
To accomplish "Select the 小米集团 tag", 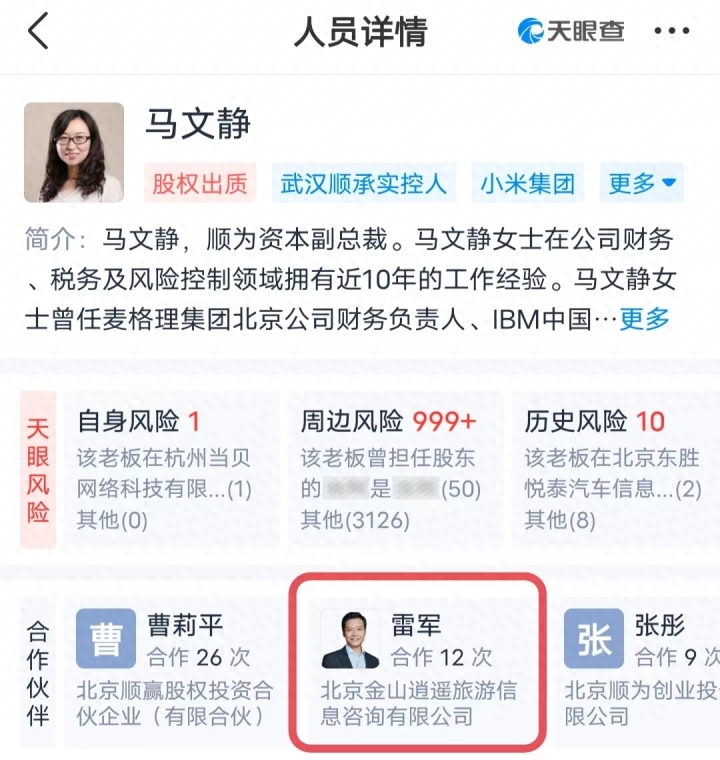I will (528, 184).
